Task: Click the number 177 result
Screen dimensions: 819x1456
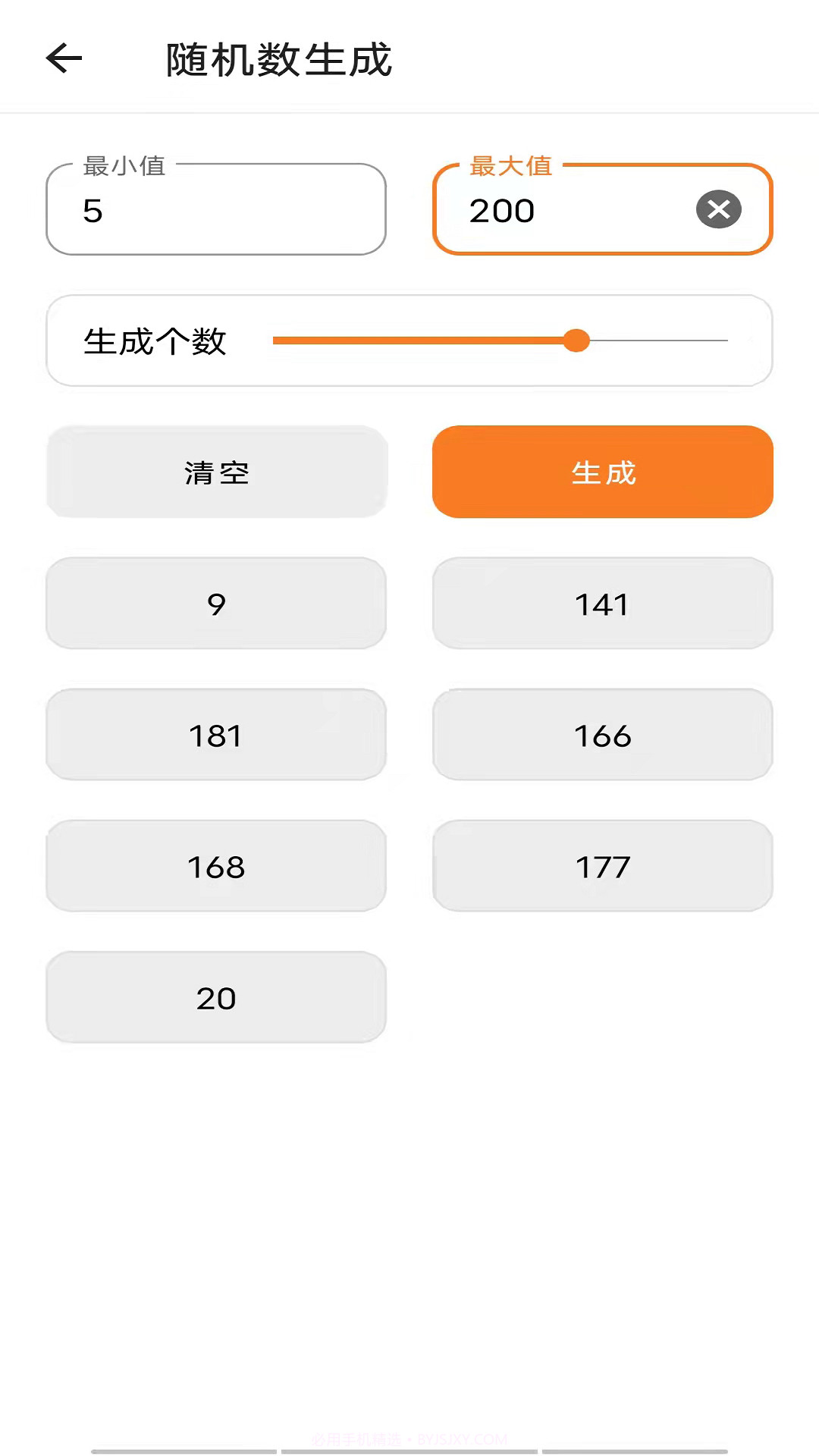Action: coord(603,865)
